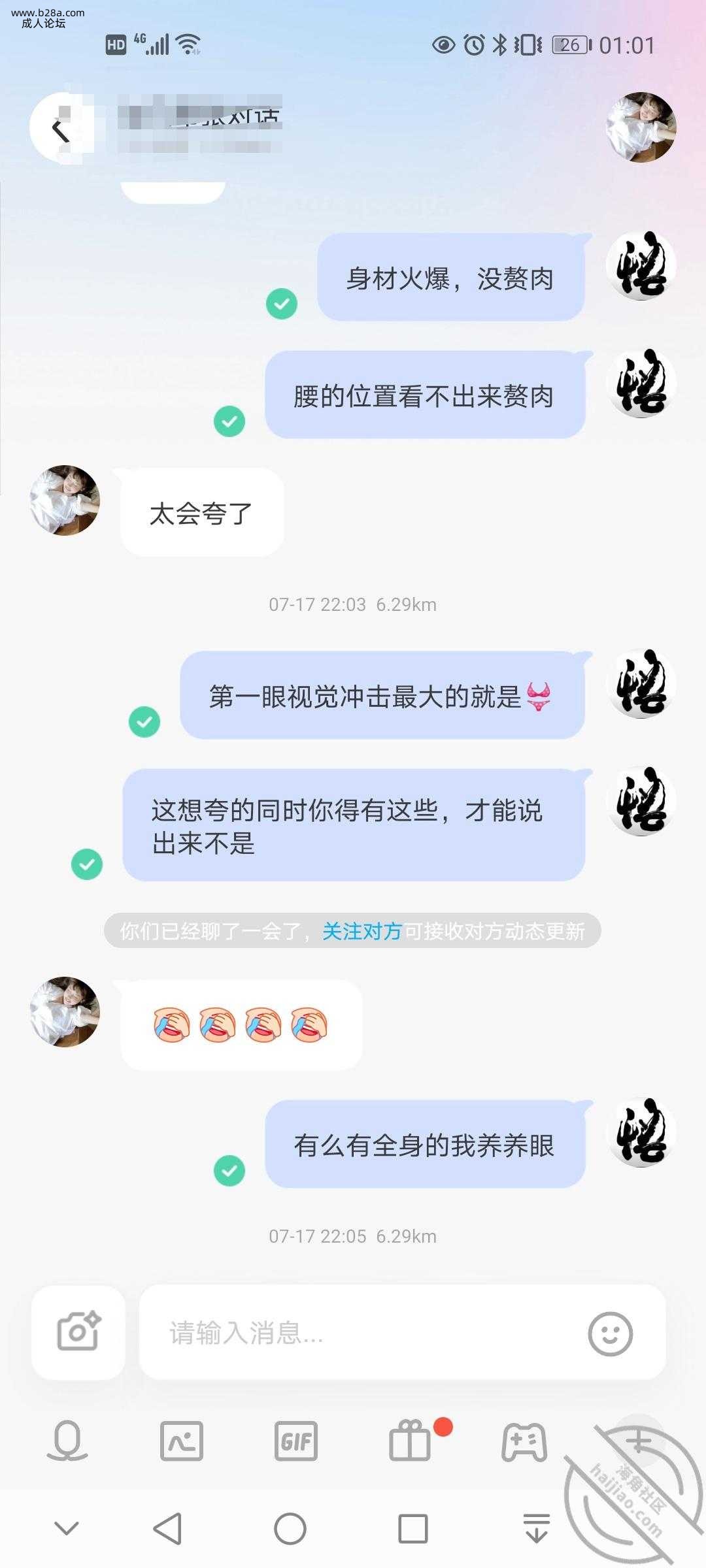Tap the 关注对方 follow link
This screenshot has height=1568, width=706.
[361, 931]
